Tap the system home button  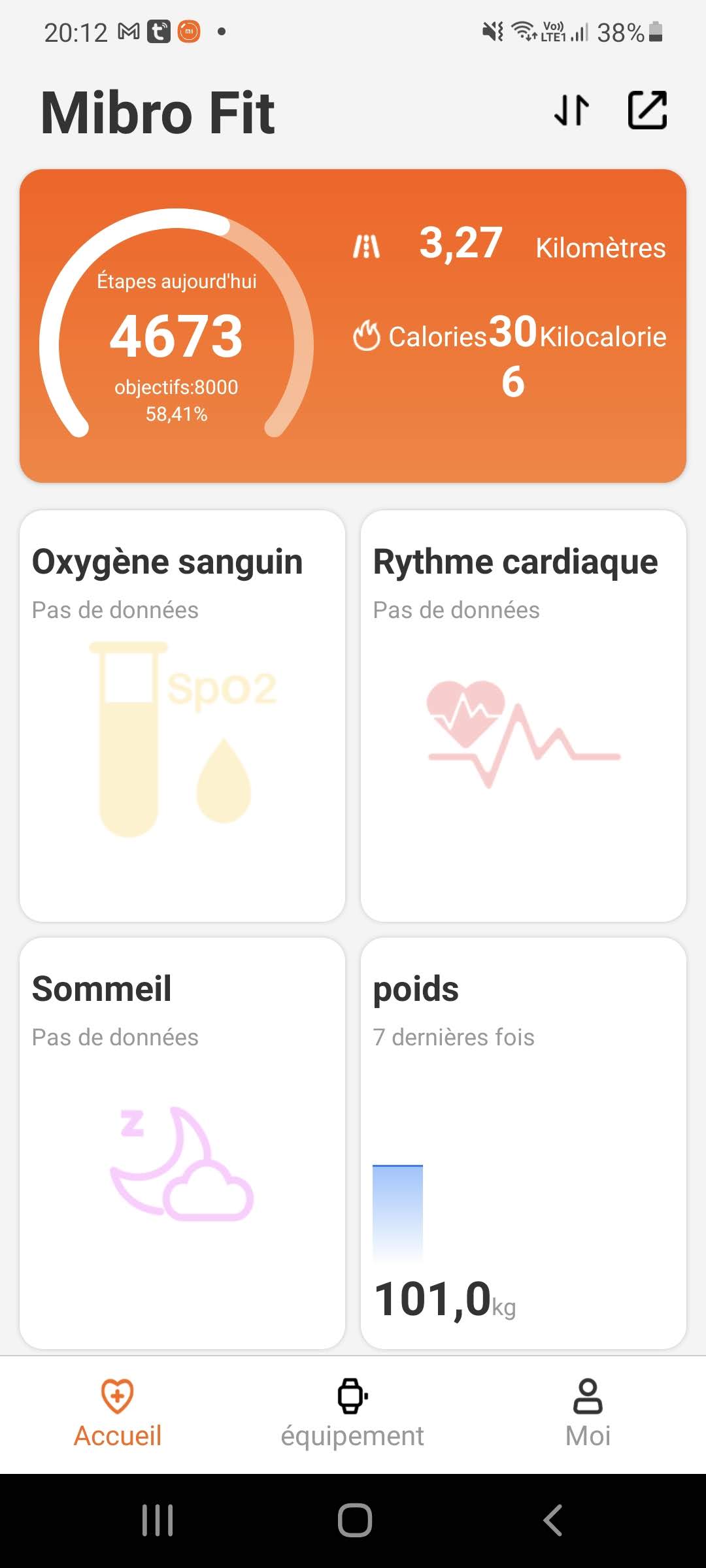pos(354,1520)
